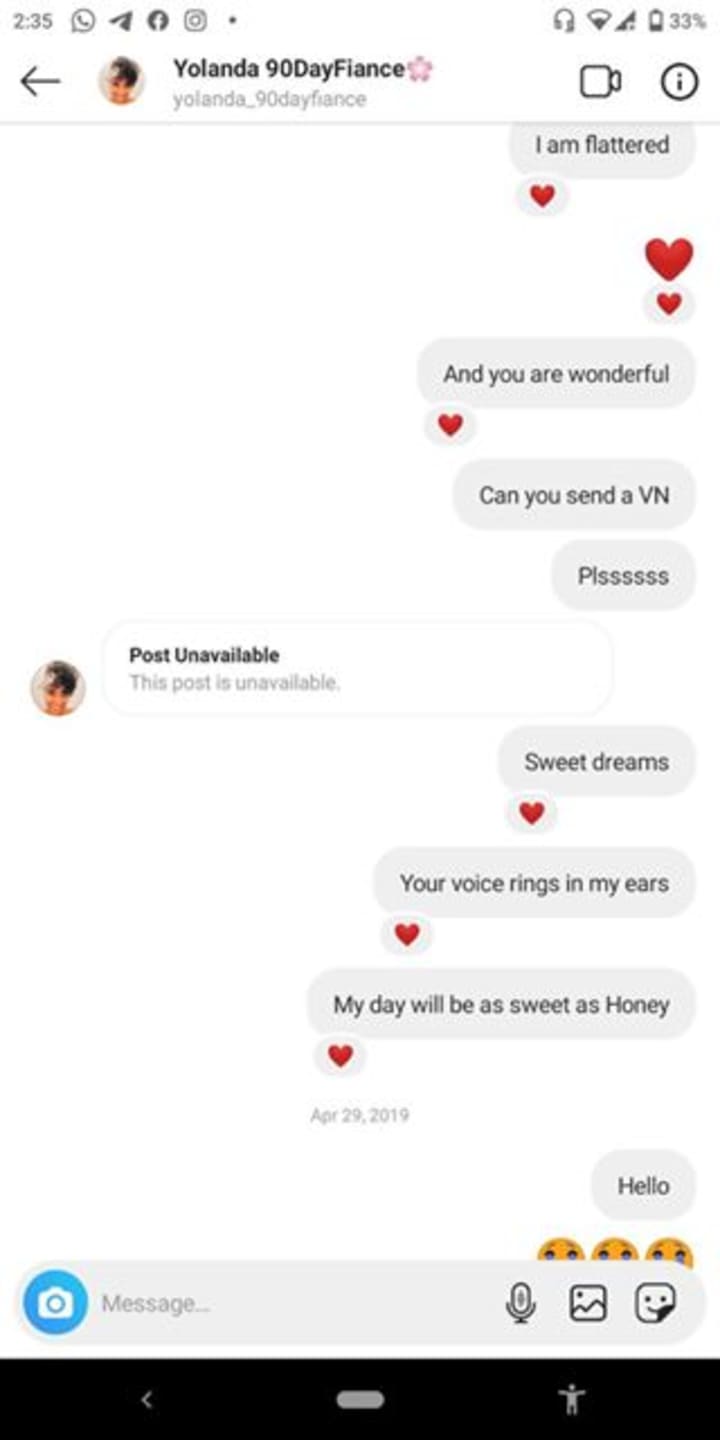Focus the Message text field
Image resolution: width=720 pixels, height=1440 pixels.
tap(290, 1303)
